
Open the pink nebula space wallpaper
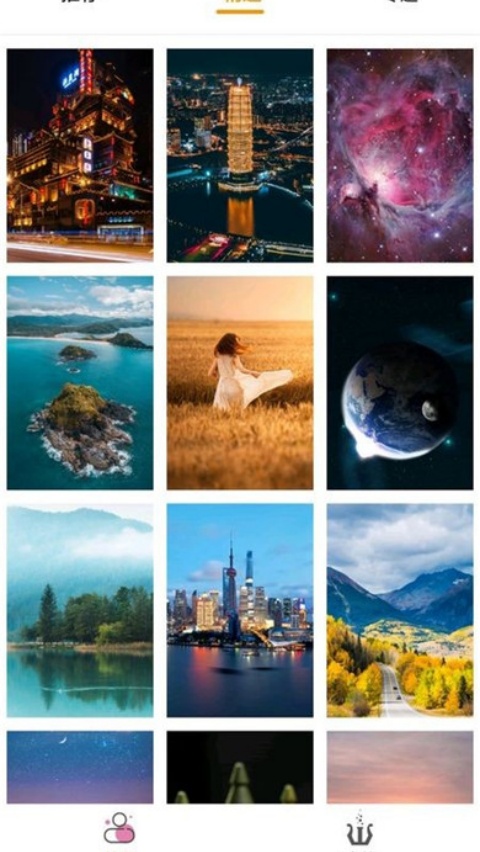(x=400, y=155)
